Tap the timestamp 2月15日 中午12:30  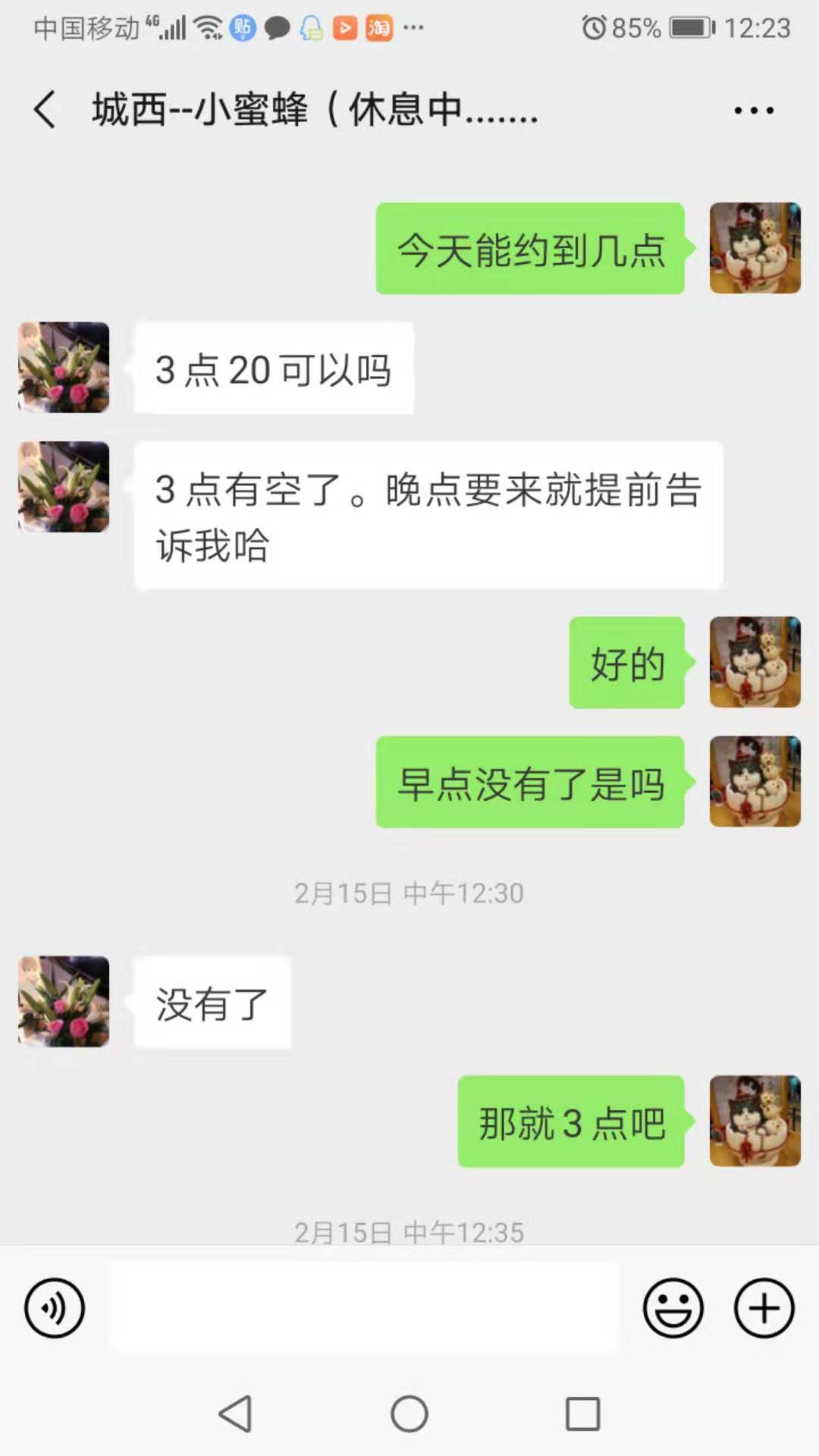(409, 893)
